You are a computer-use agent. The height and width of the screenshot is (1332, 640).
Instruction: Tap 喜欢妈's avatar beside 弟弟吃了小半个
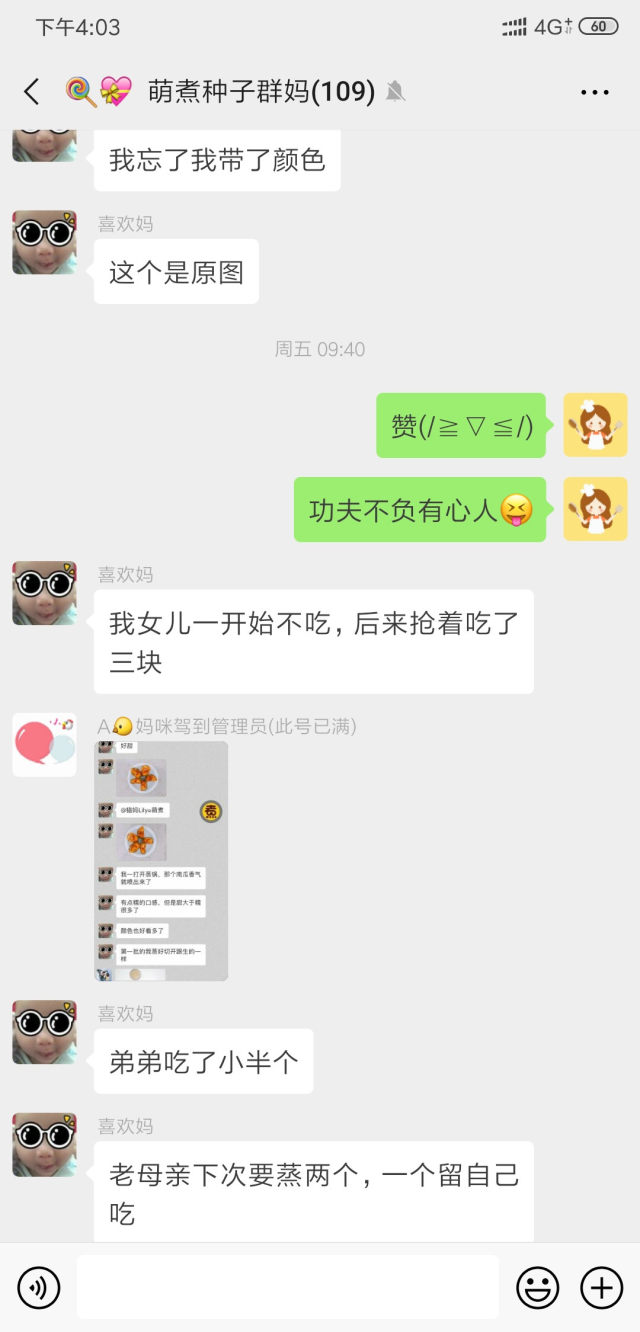coord(44,1032)
